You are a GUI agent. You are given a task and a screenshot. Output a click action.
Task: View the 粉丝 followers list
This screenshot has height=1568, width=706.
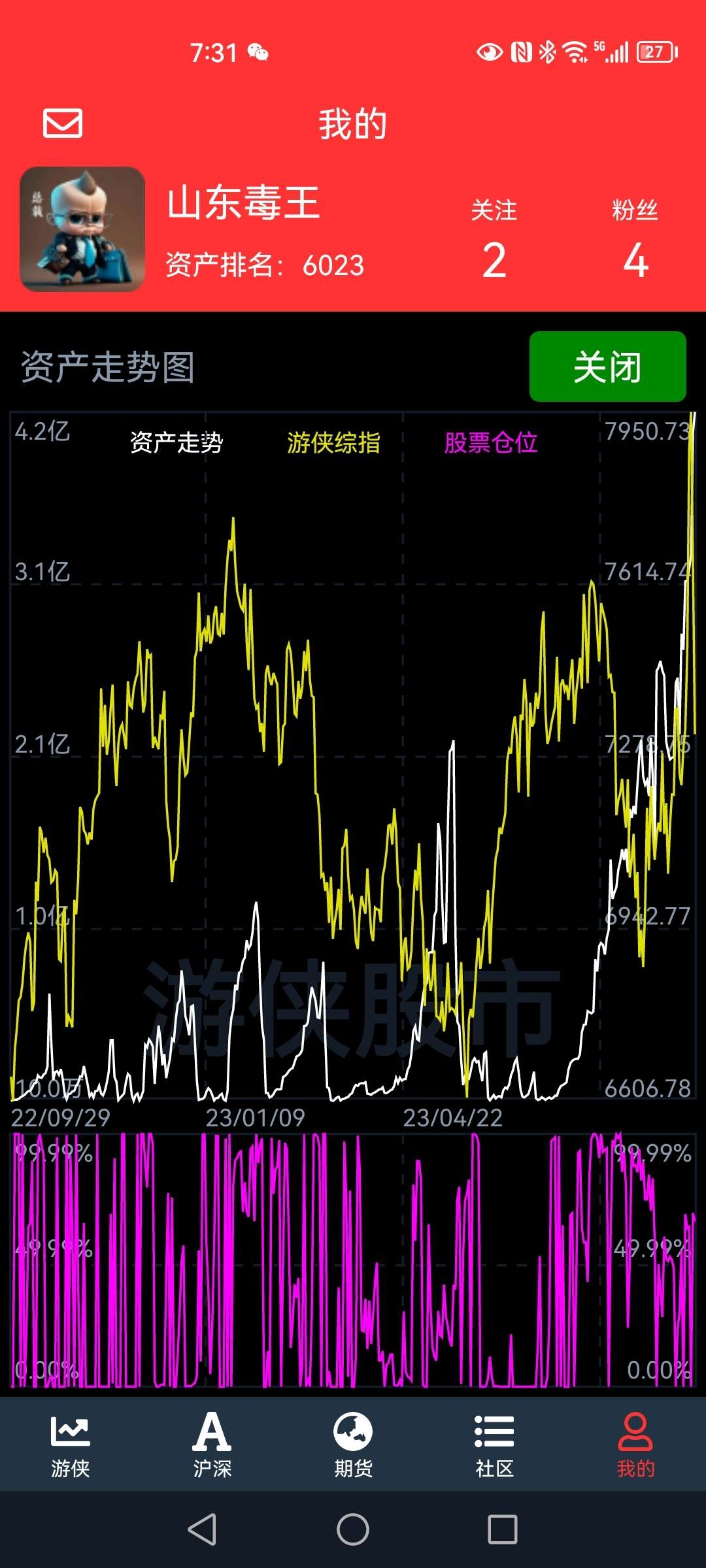coord(635,240)
